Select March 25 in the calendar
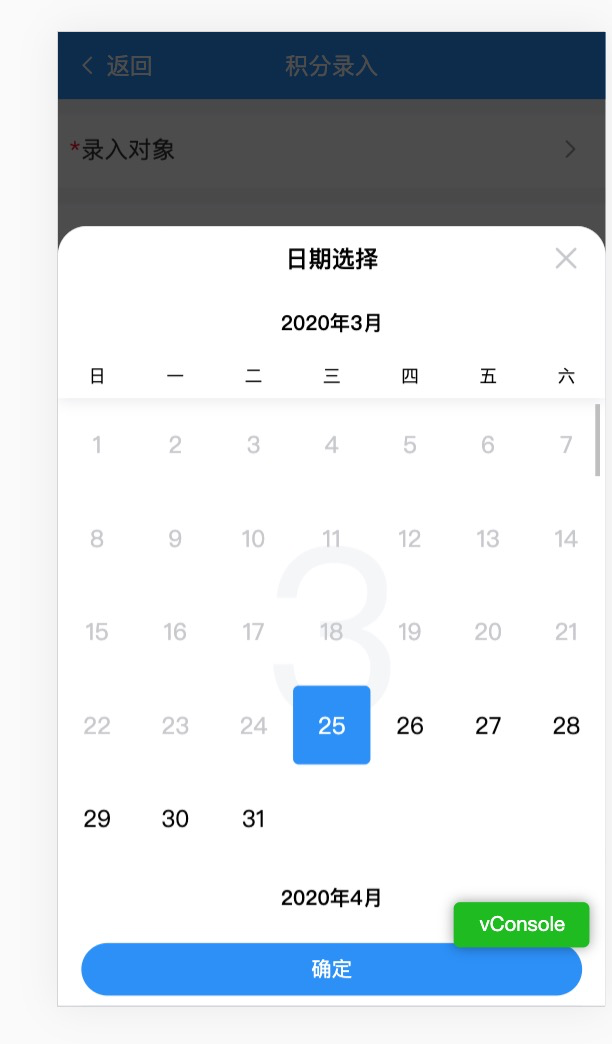The height and width of the screenshot is (1044, 612). [332, 725]
